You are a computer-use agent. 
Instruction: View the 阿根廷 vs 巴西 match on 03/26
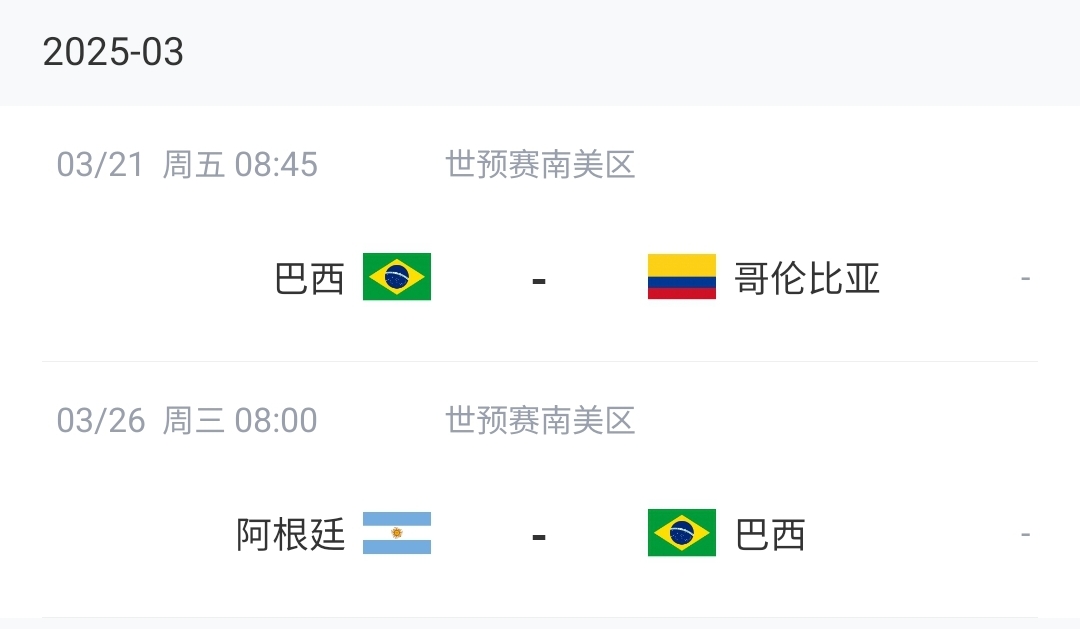coord(539,534)
